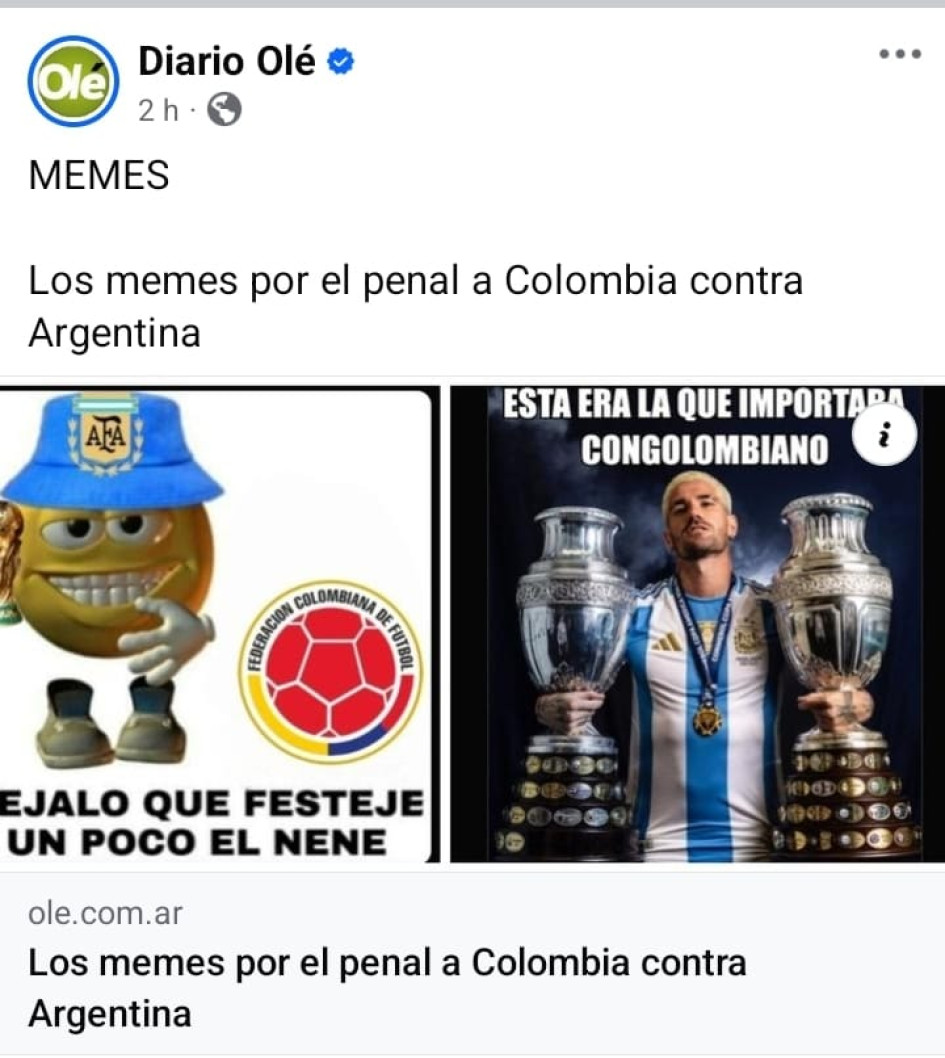
Task: Open Diario Olé profile picture
Action: coord(72,81)
